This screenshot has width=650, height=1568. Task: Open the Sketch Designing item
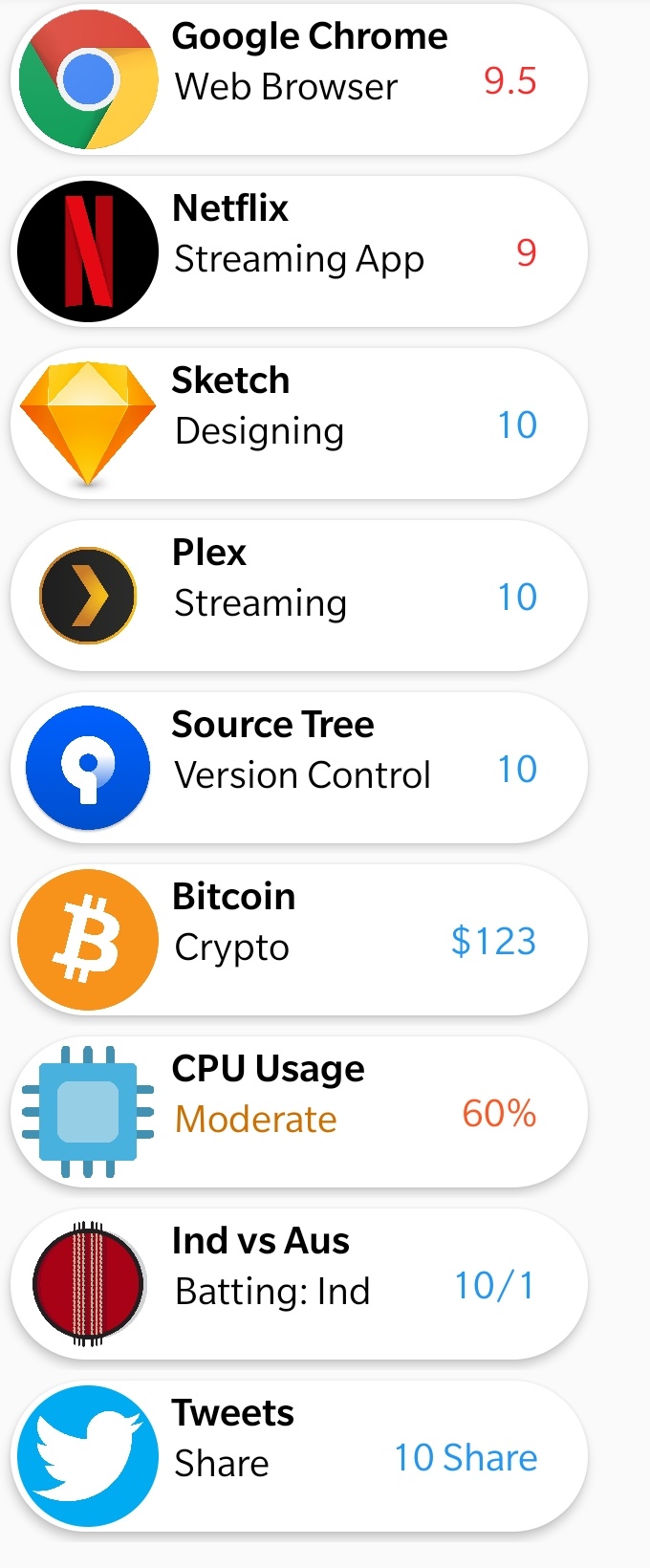tap(299, 424)
